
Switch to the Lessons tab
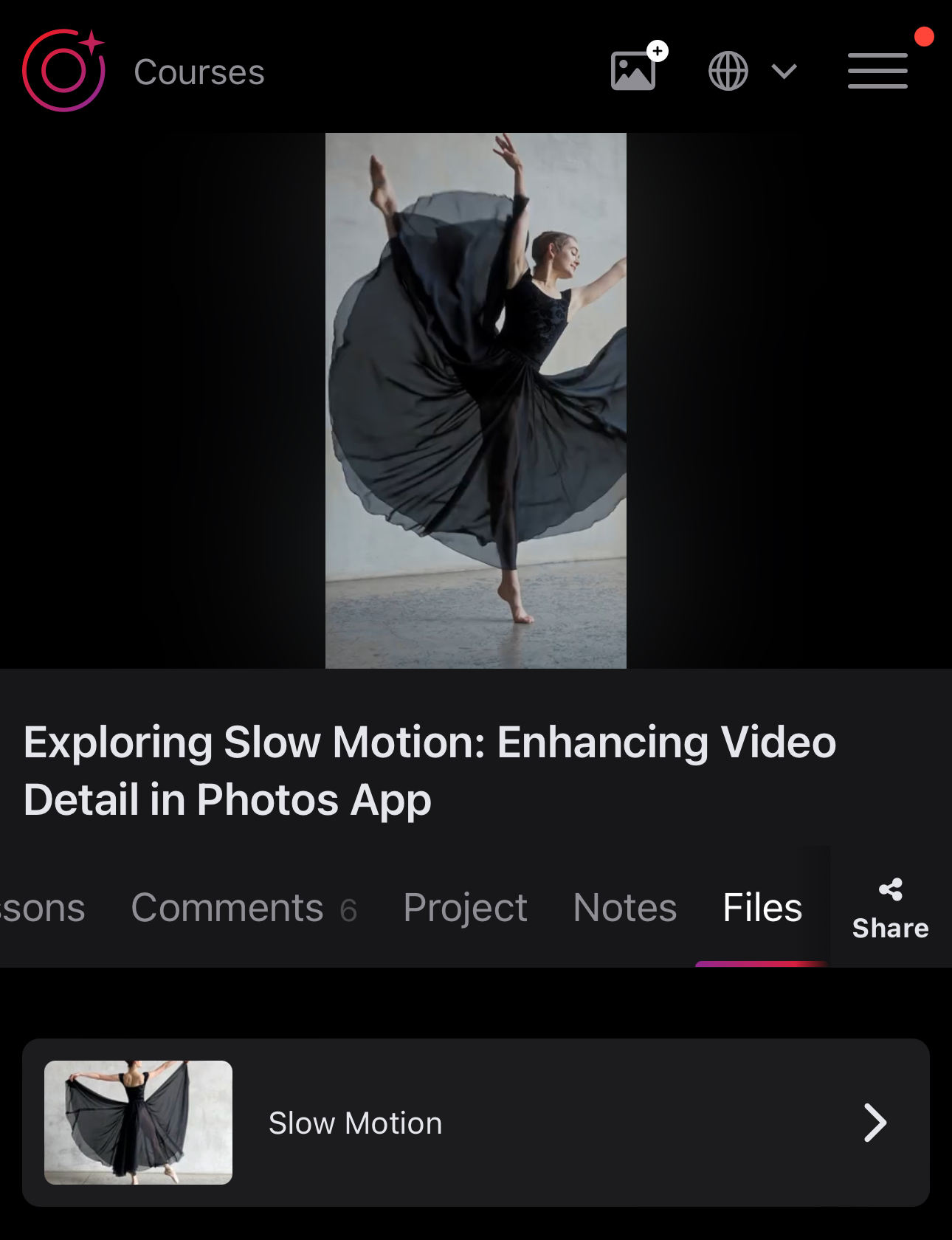coord(43,907)
